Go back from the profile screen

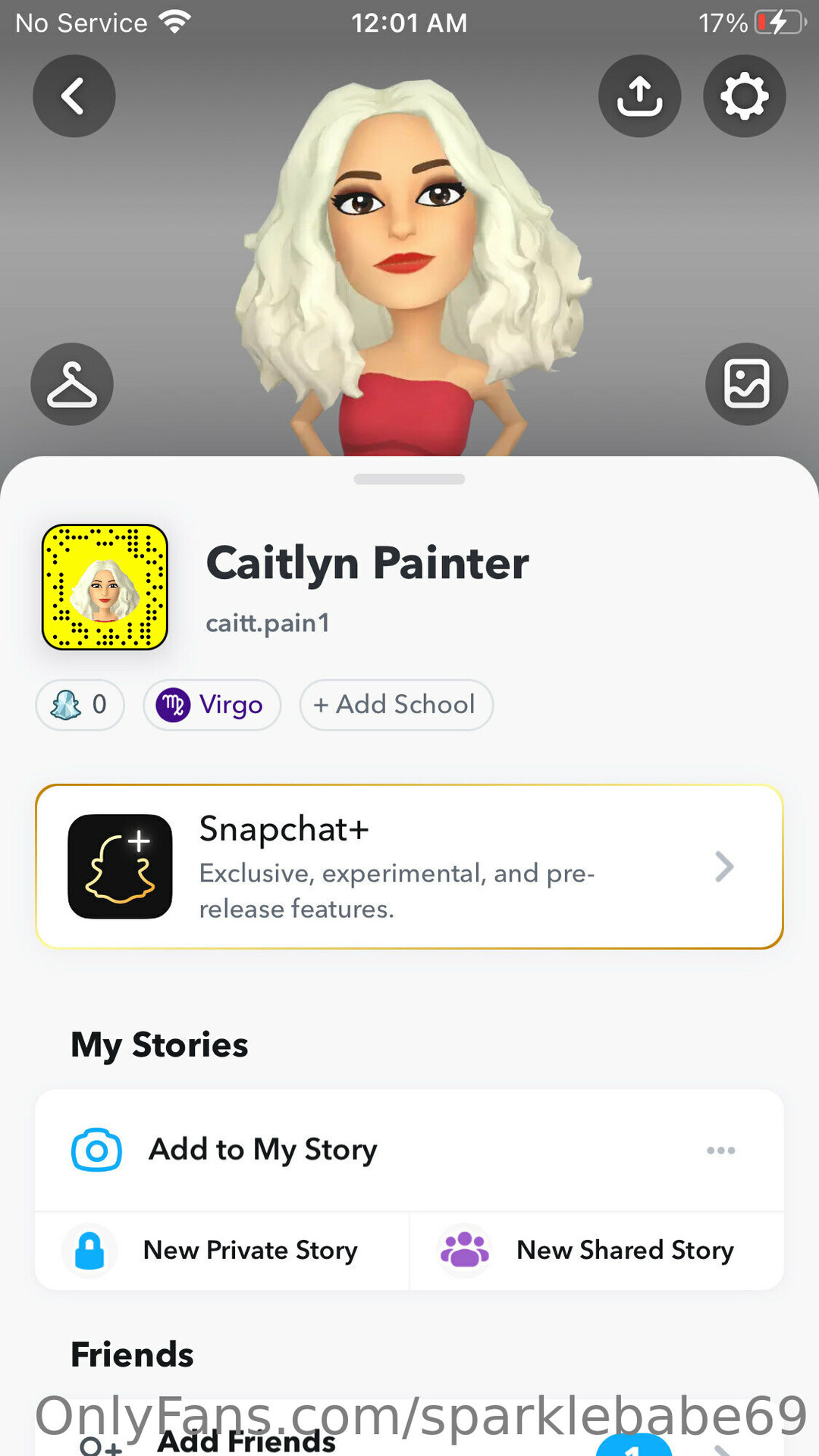pyautogui.click(x=74, y=96)
